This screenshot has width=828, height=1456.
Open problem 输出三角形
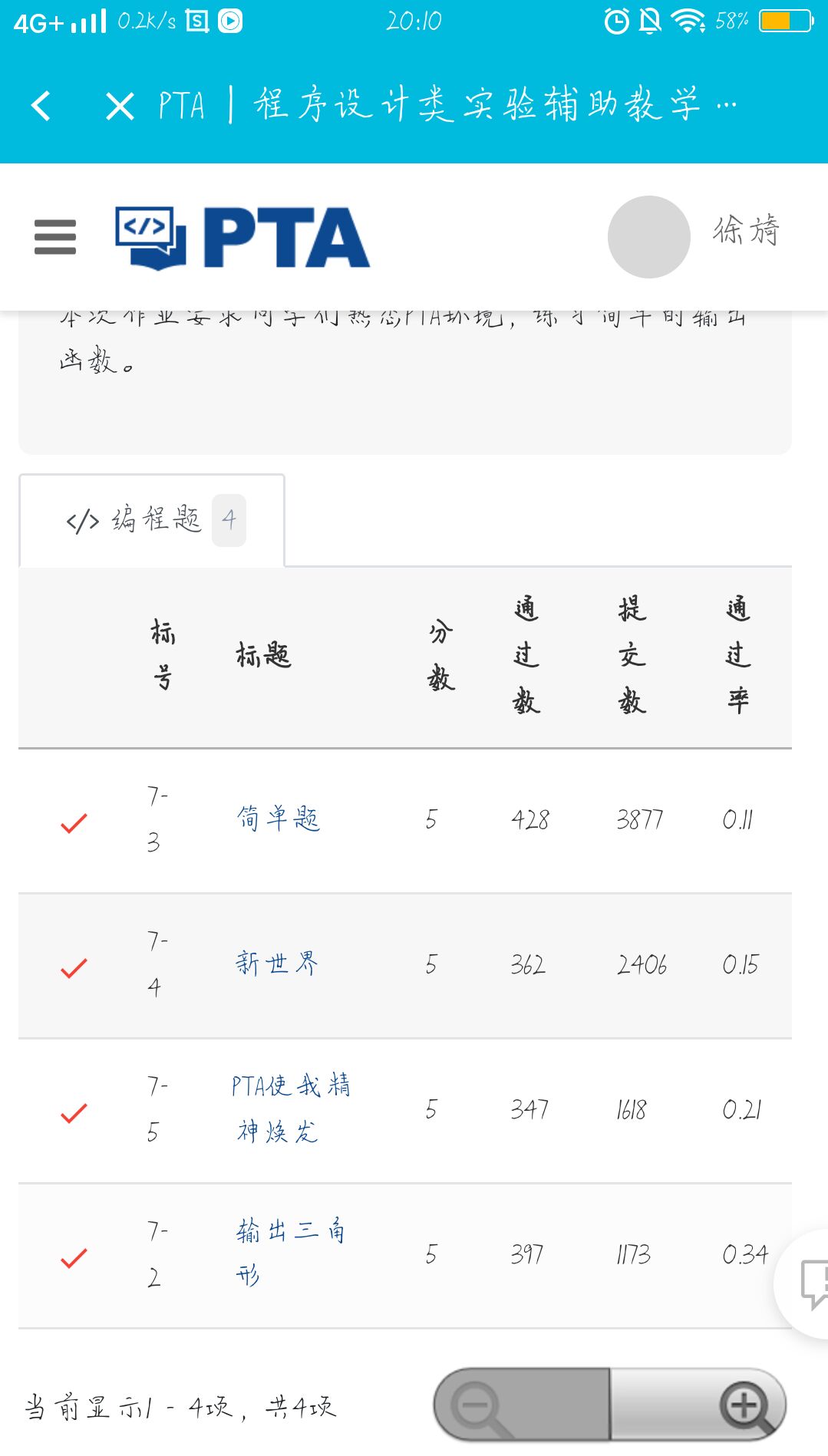(x=290, y=1252)
